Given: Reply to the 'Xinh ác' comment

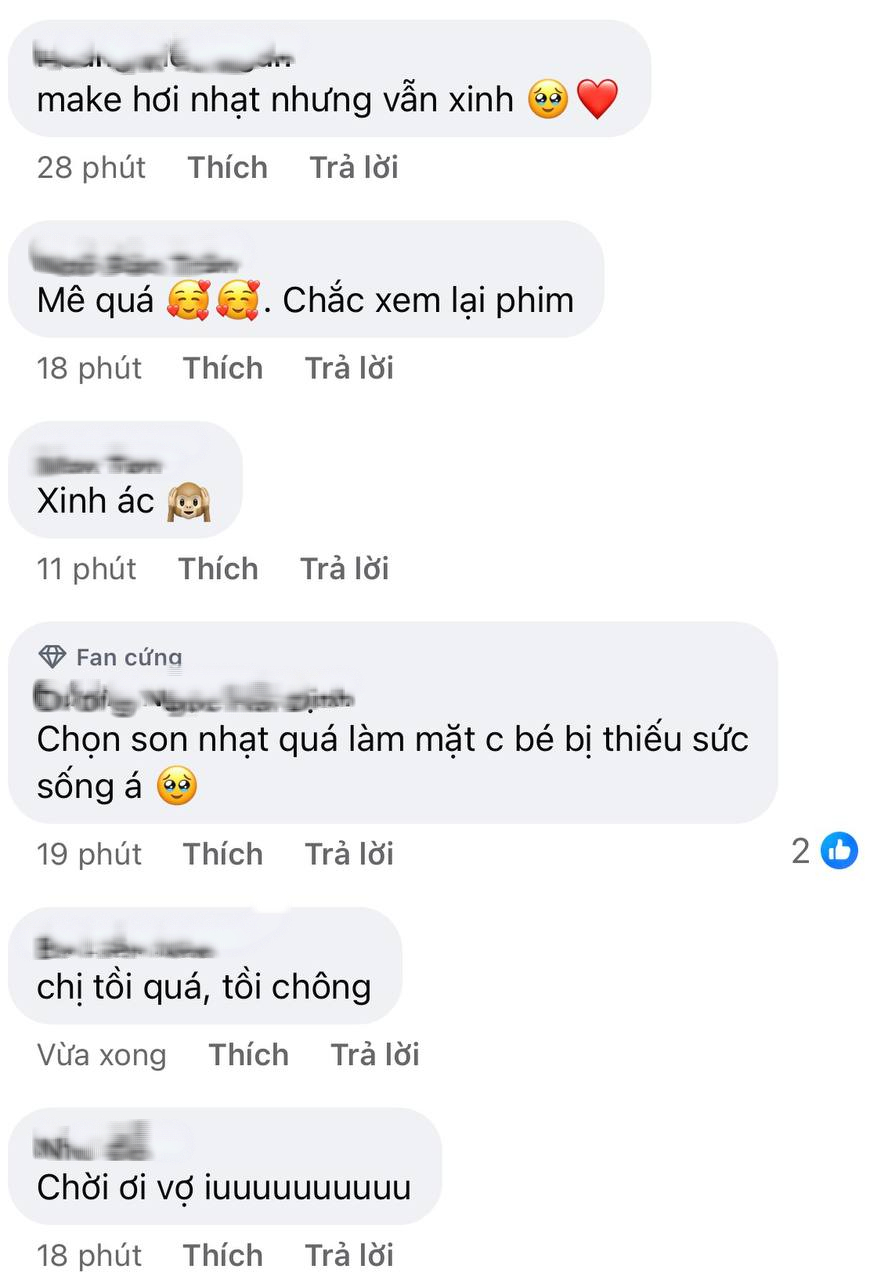Looking at the screenshot, I should click(344, 569).
